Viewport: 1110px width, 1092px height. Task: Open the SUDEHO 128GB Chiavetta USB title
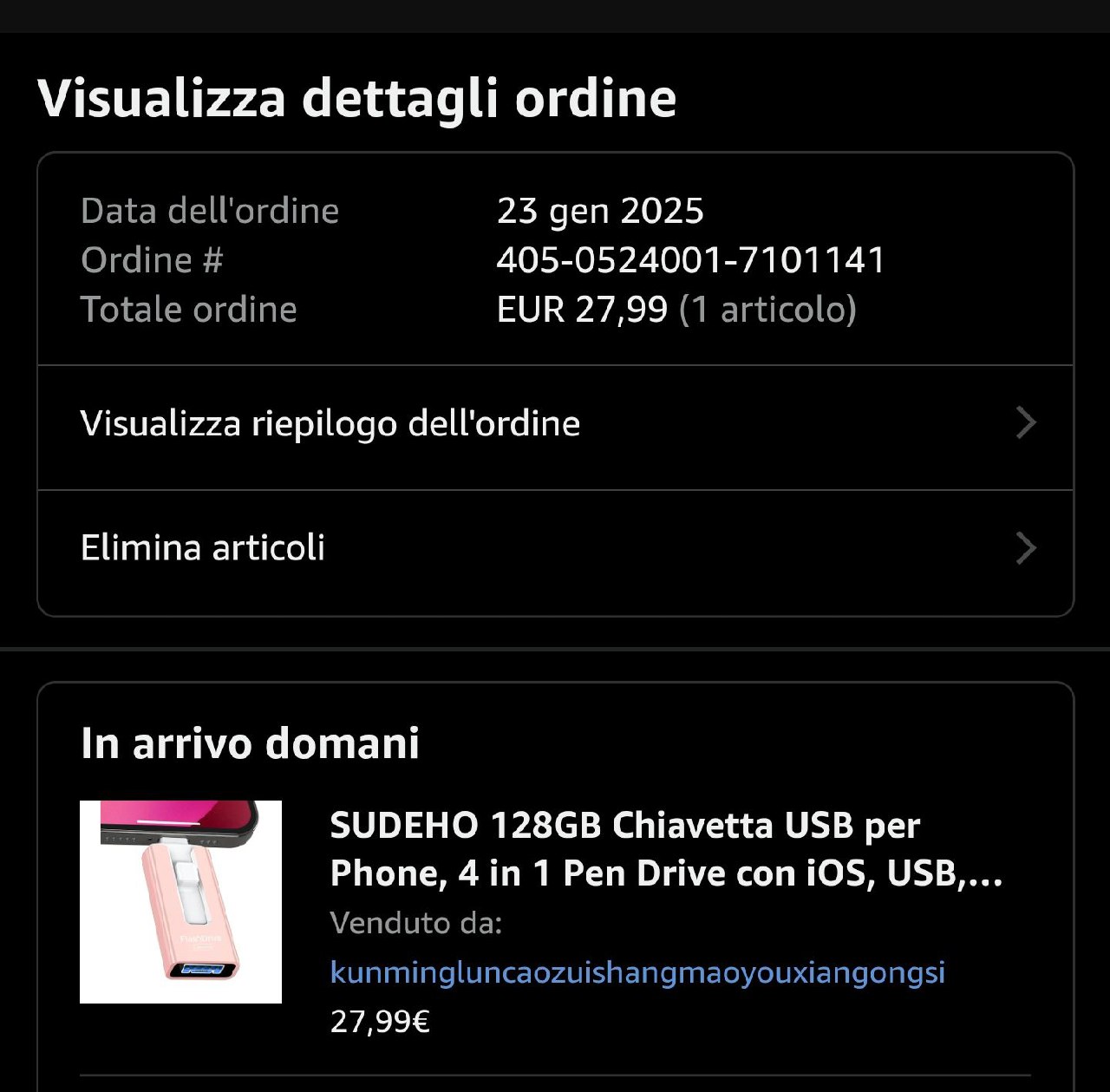tap(666, 849)
